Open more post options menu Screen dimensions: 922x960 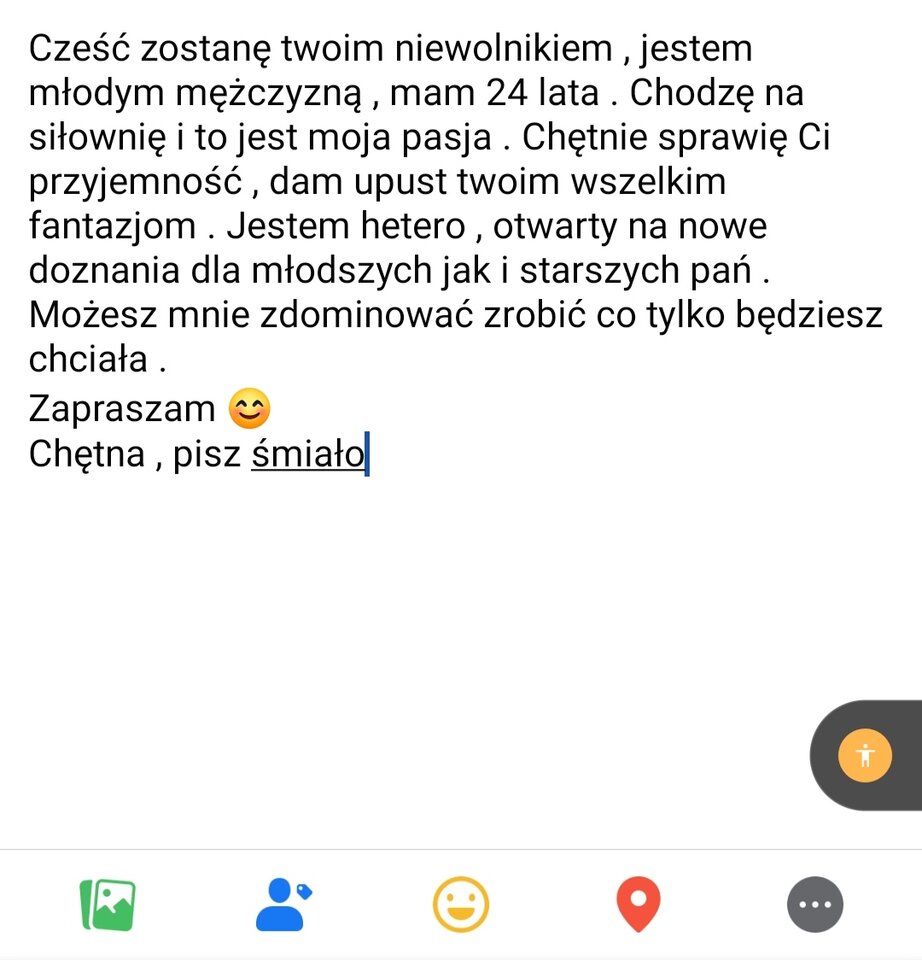[815, 905]
